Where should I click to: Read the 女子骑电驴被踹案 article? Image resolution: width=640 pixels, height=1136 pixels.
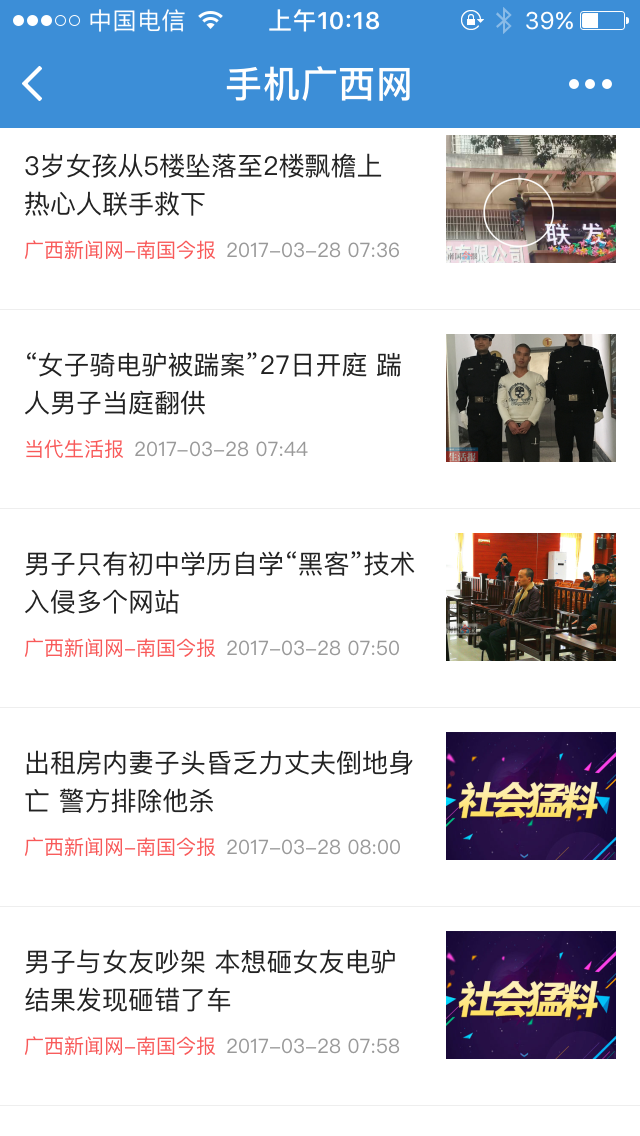pos(214,384)
